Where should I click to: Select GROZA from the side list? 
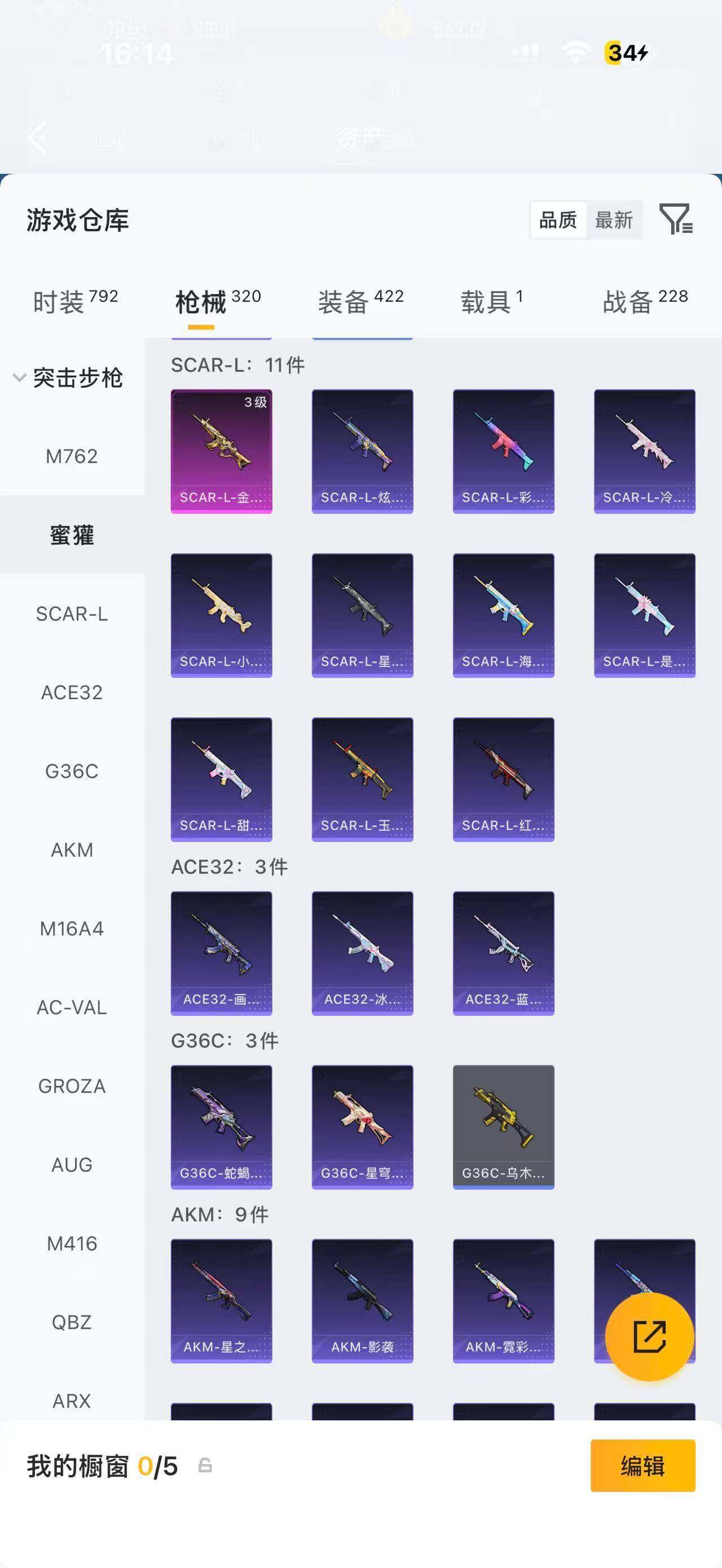[x=72, y=1086]
